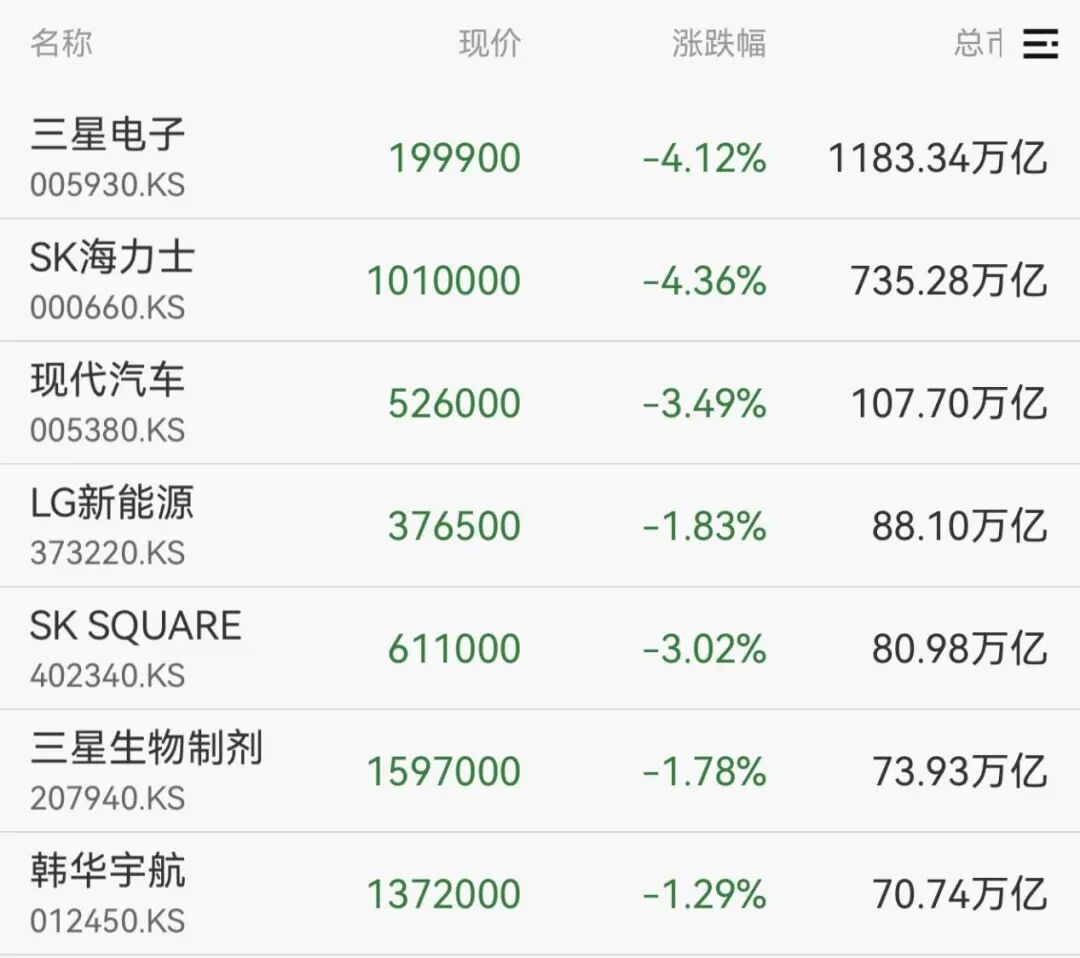Sort the list by 现价
This screenshot has width=1080, height=958.
click(x=490, y=44)
